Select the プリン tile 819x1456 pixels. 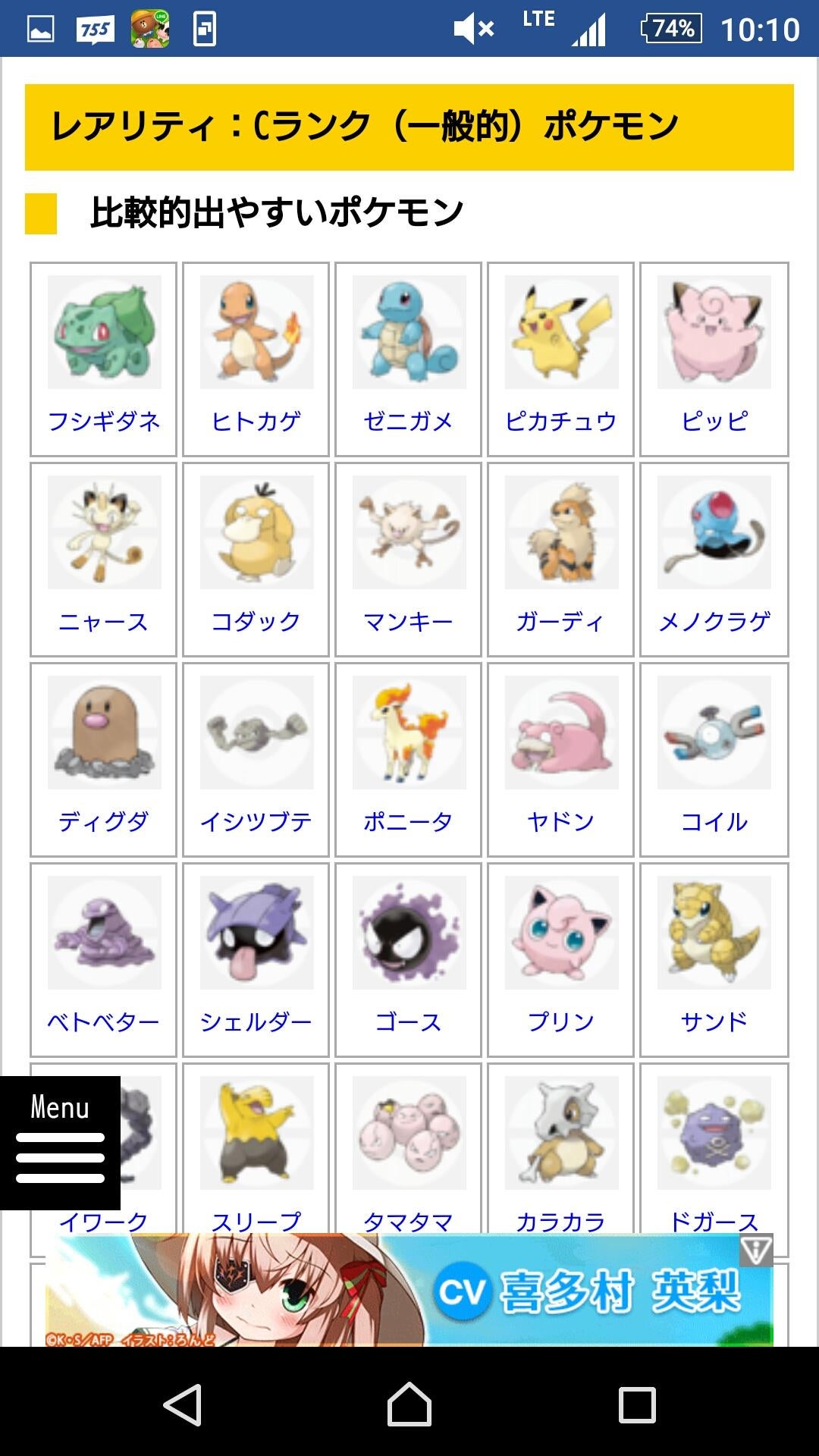point(561,960)
